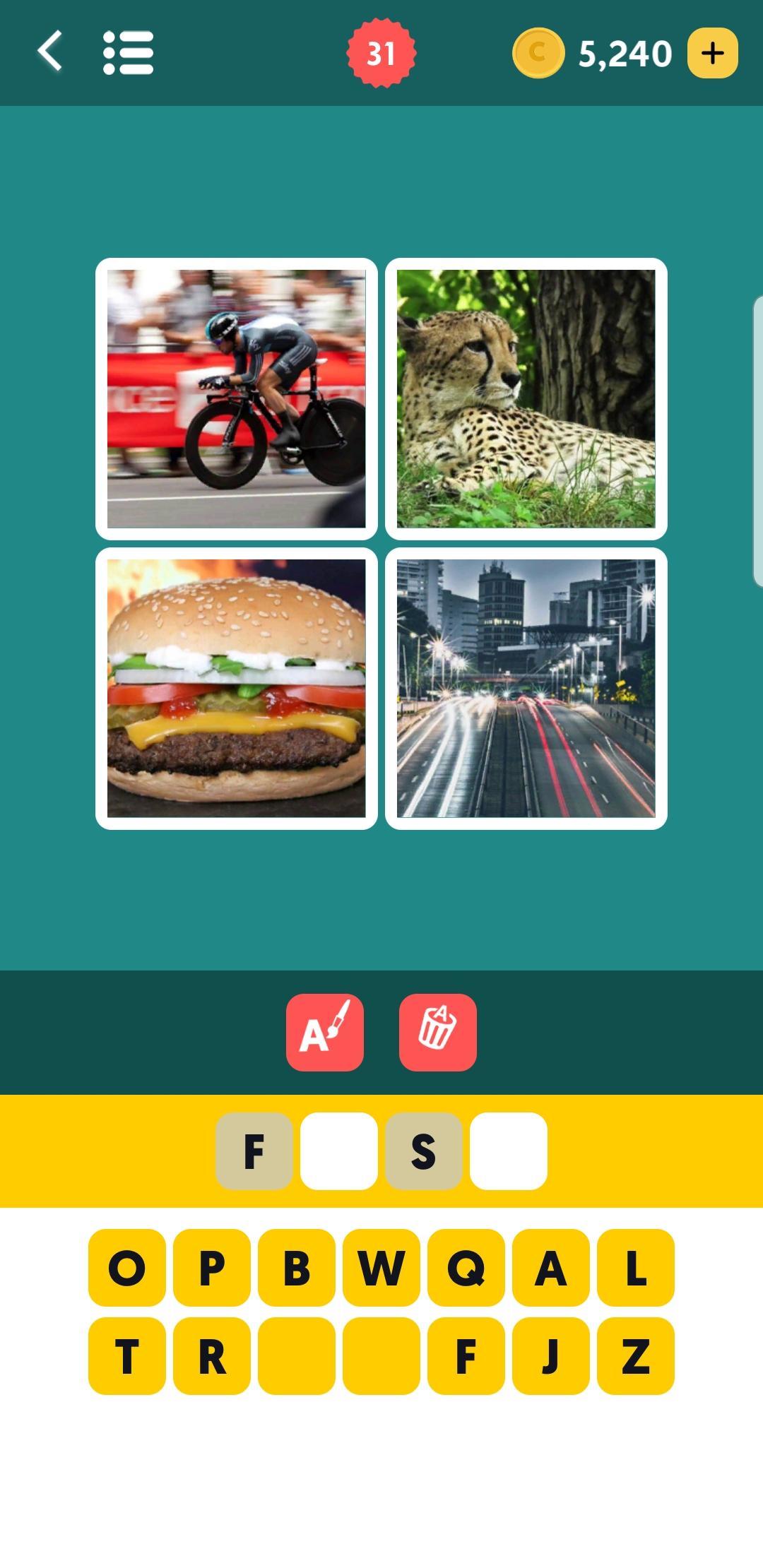
Task: Use the reveal-a-letter hint
Action: 325,1032
